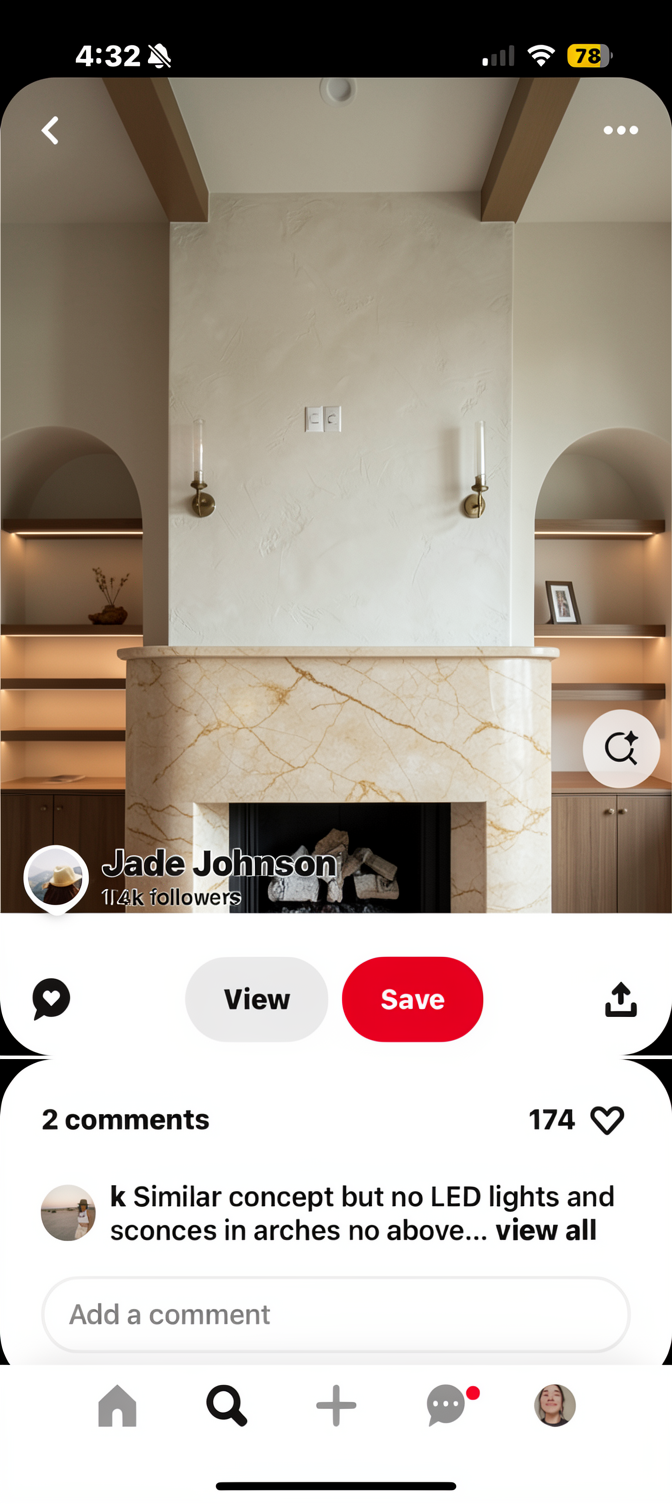Tap the View button
This screenshot has width=672, height=1504.
(256, 999)
